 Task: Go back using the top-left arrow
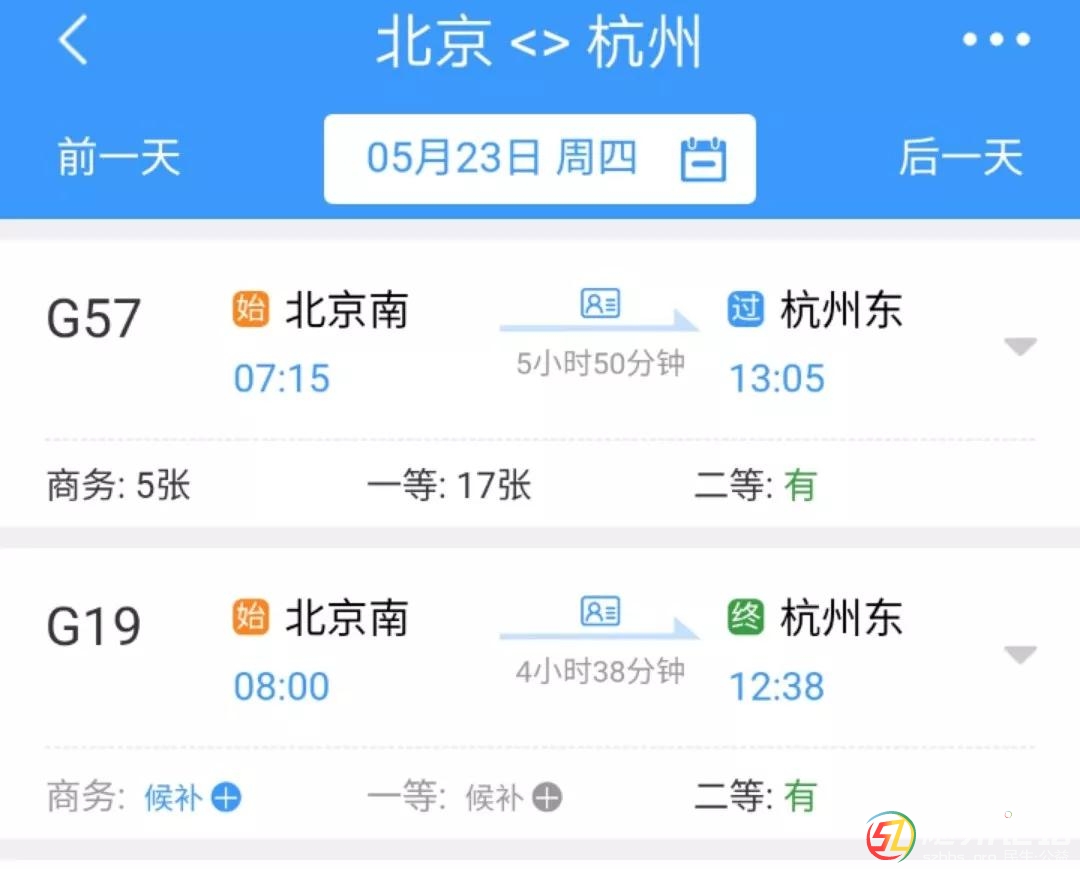[x=73, y=42]
